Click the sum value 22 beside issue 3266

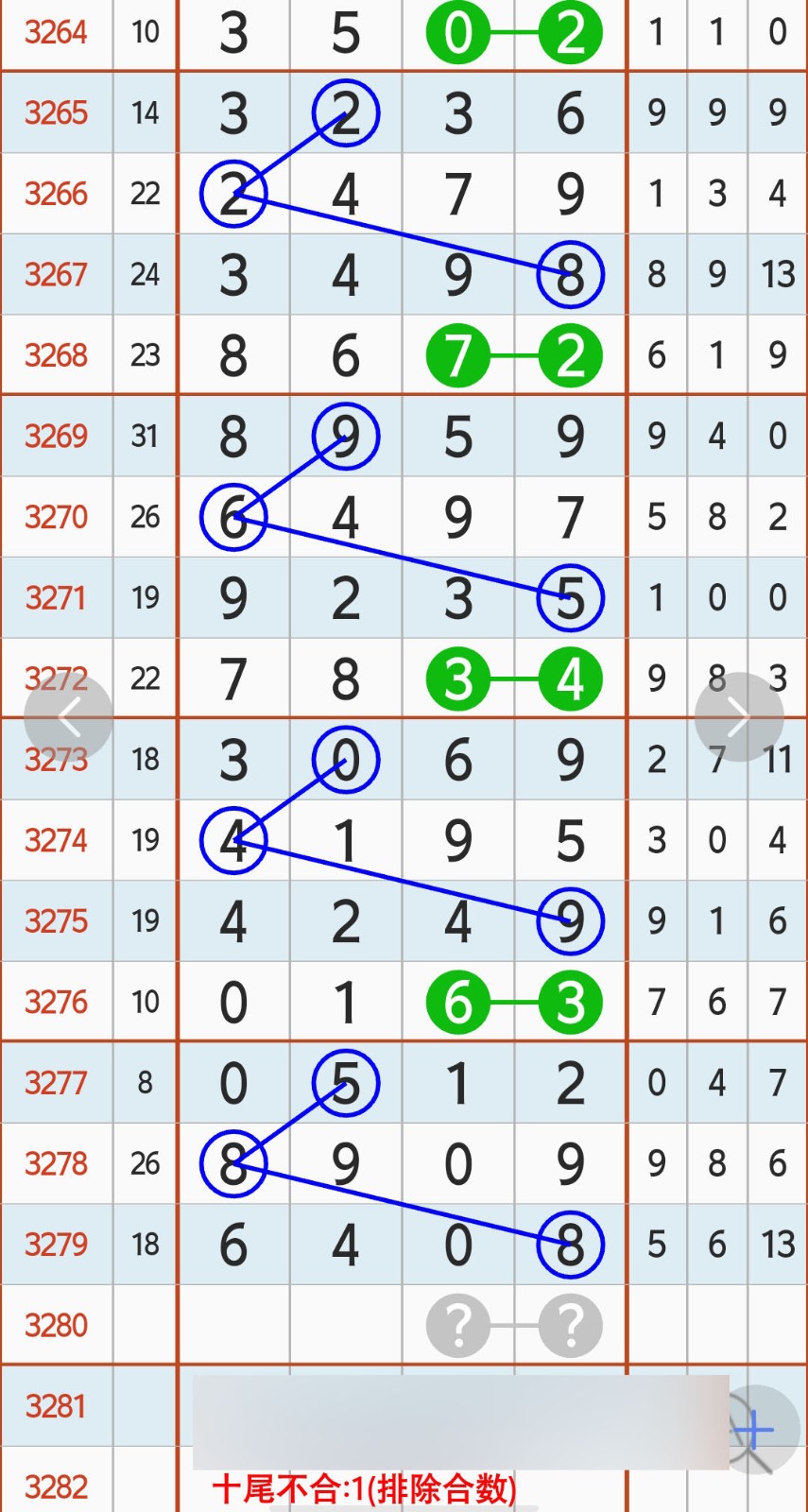[x=145, y=194]
